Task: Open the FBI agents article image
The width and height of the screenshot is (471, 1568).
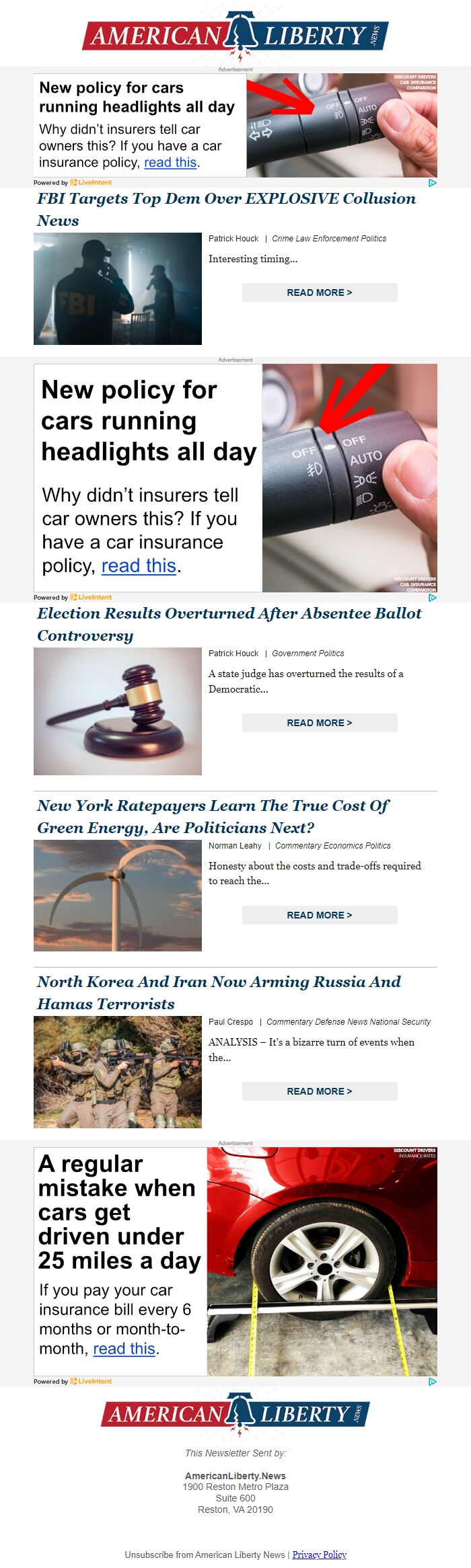Action: (118, 289)
